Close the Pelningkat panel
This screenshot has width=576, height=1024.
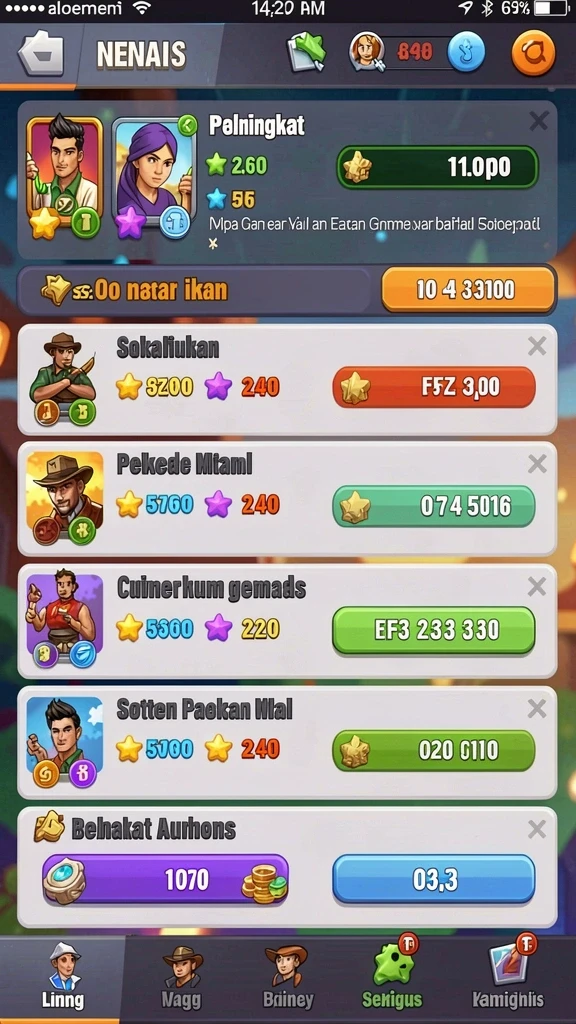538,121
